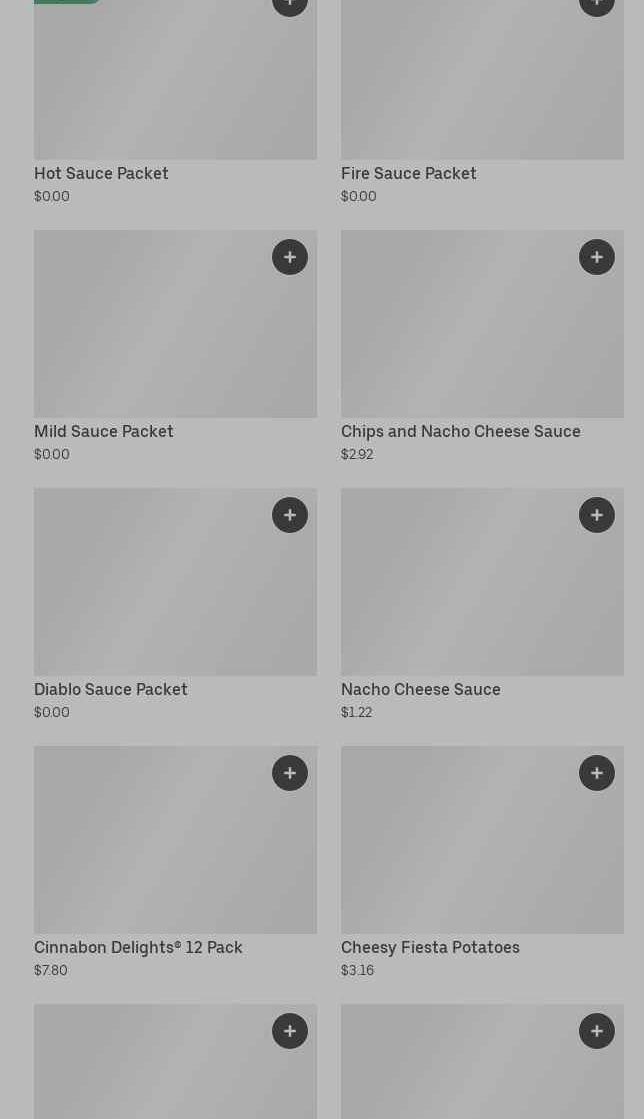Screen dimensions: 644x1119
Task: Add Chips and Nacho Cheese Sauce to cart
Action: (597, 257)
